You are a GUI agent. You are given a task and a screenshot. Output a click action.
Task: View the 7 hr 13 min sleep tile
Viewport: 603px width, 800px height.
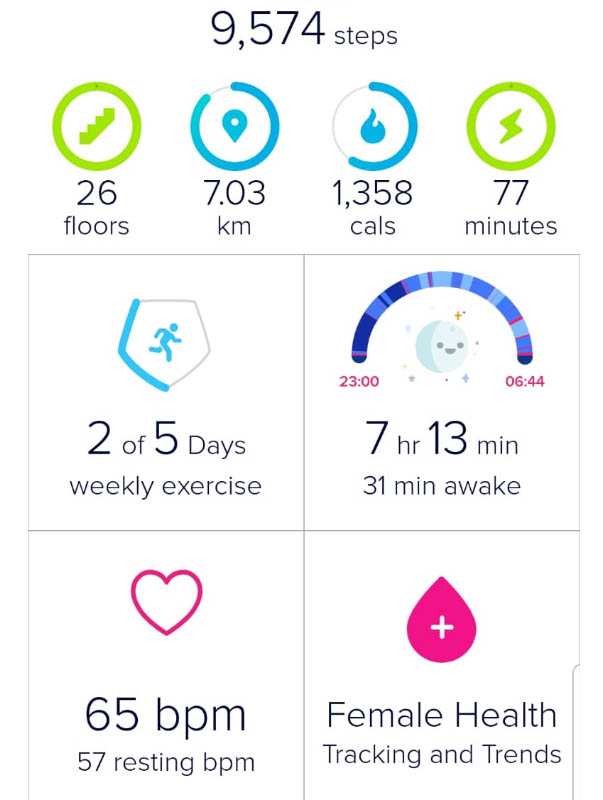pyautogui.click(x=441, y=392)
